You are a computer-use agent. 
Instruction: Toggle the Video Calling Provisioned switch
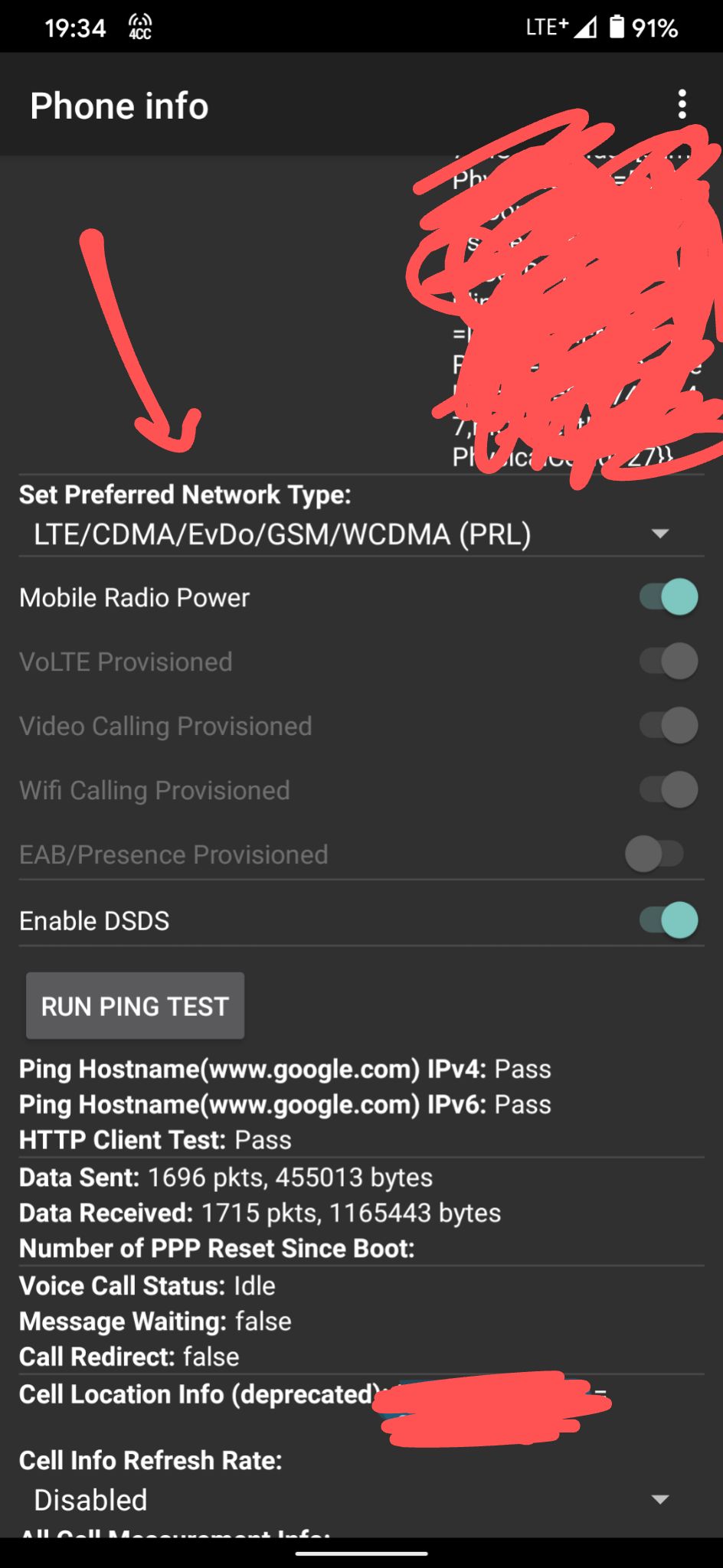pos(669,726)
